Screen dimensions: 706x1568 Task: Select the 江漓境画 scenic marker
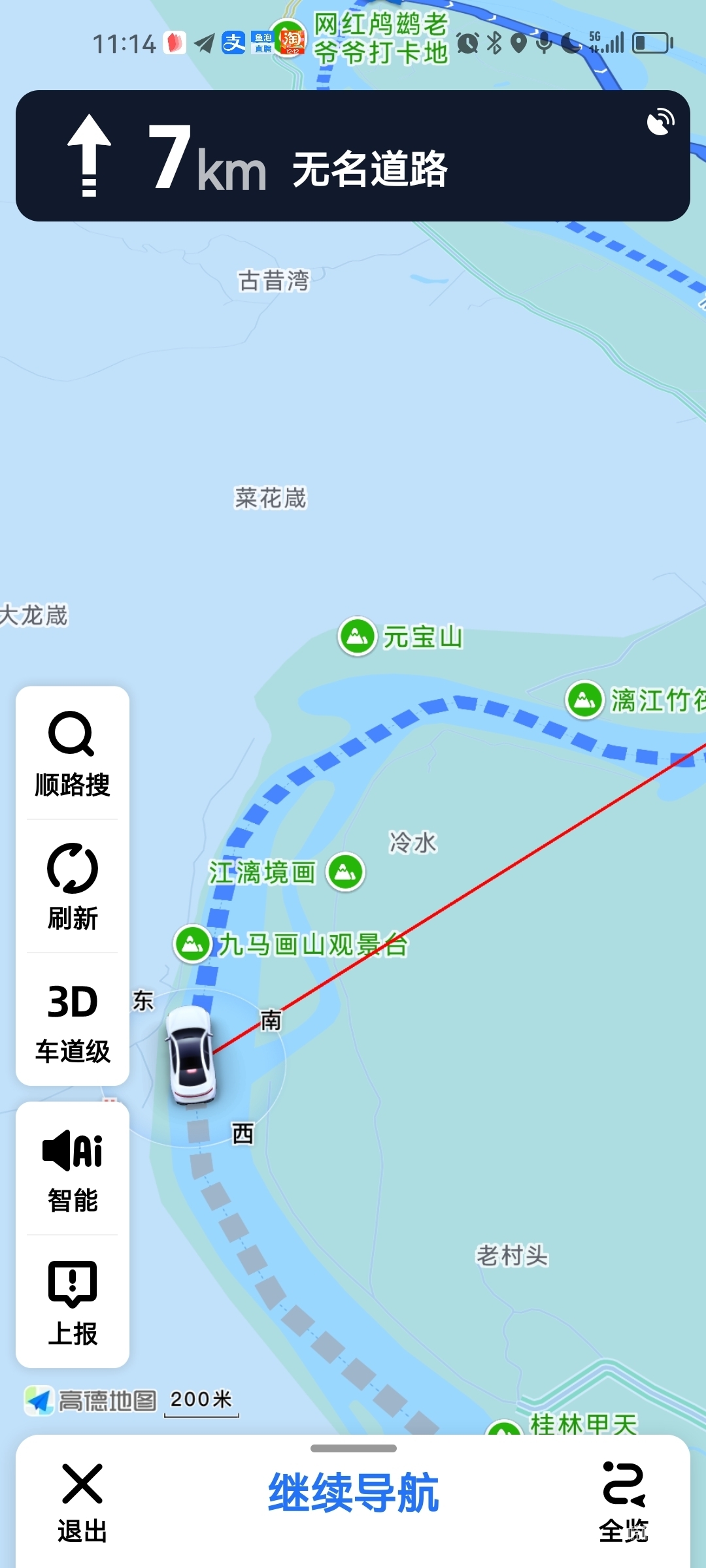point(345,872)
